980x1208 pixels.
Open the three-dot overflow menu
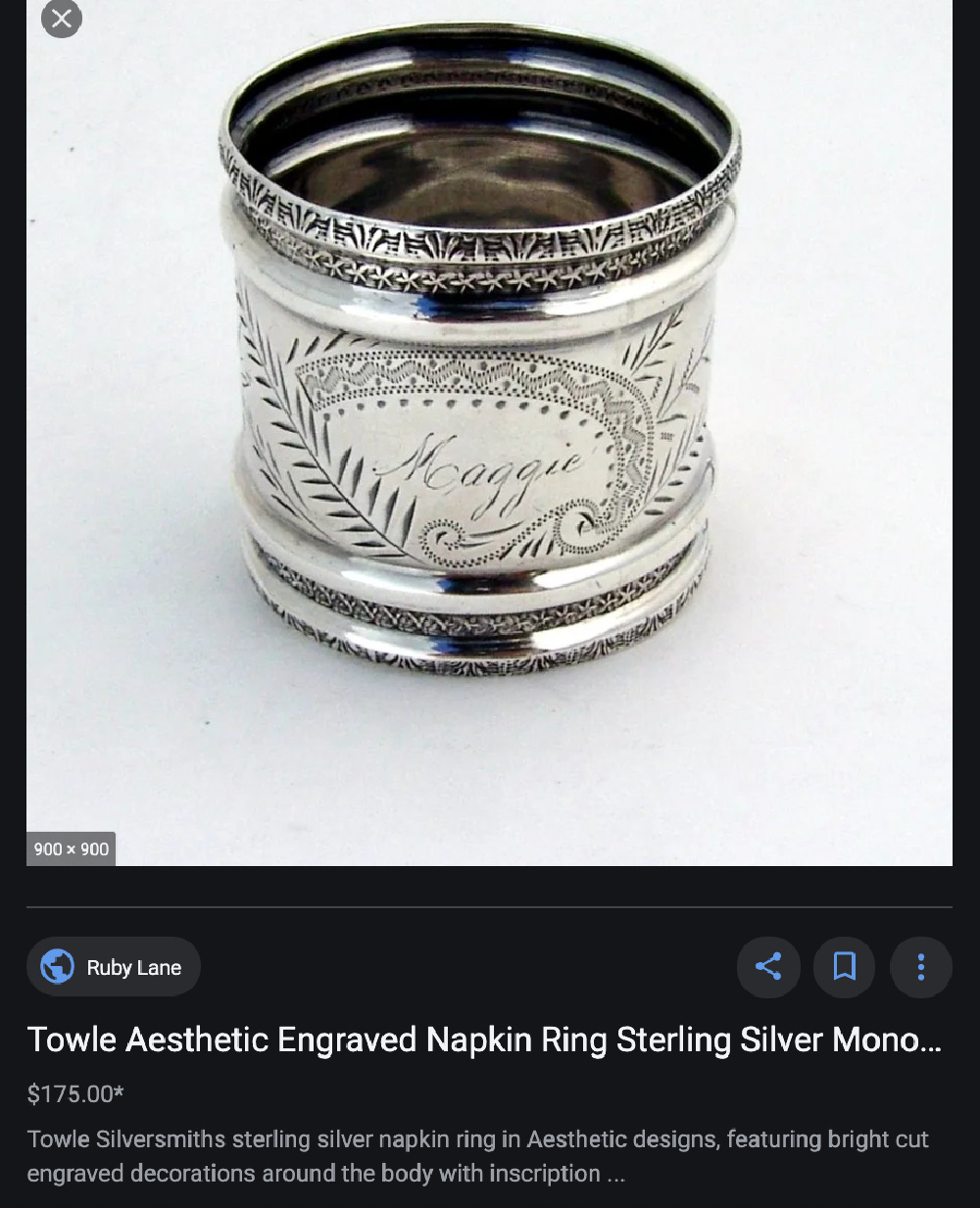tap(920, 967)
